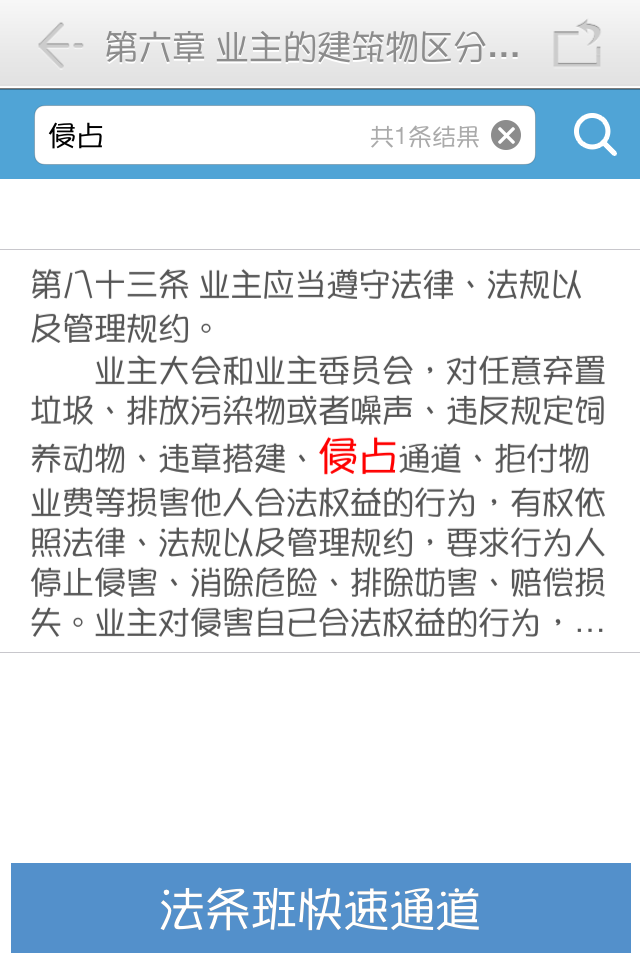This screenshot has height=960, width=640.
Task: Tap the search field containing 侵占
Action: tap(200, 135)
